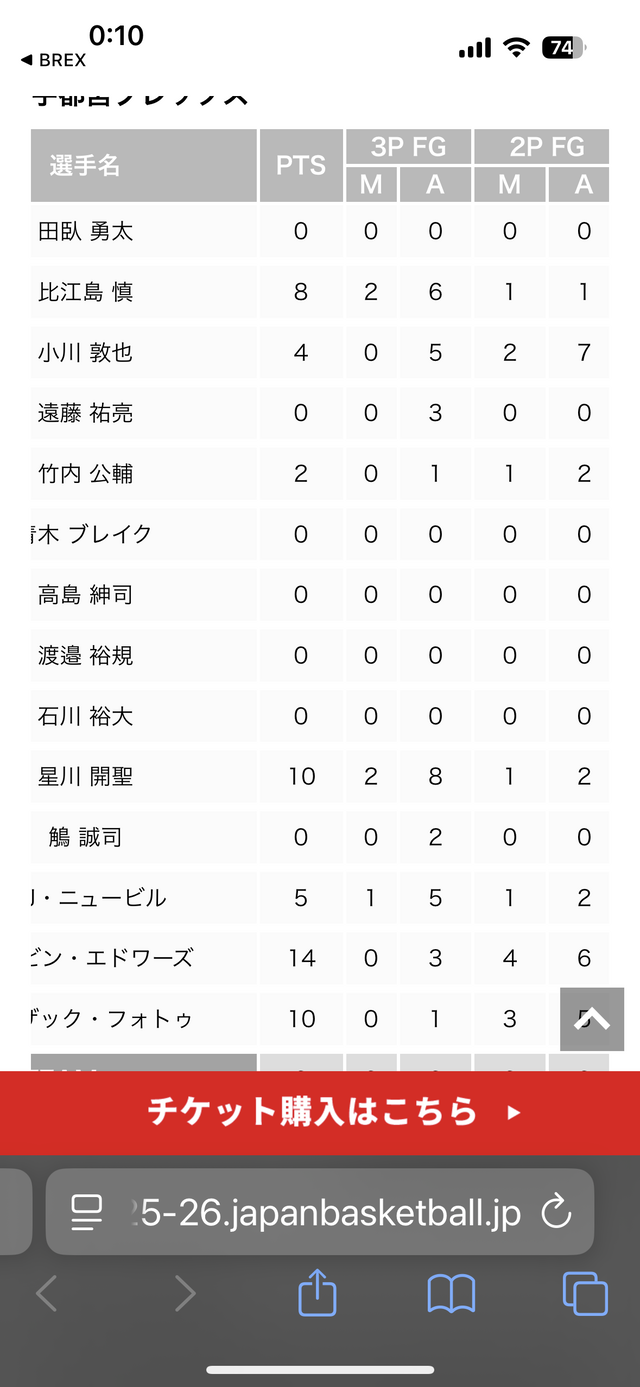Go back to the previous page

point(46,1294)
